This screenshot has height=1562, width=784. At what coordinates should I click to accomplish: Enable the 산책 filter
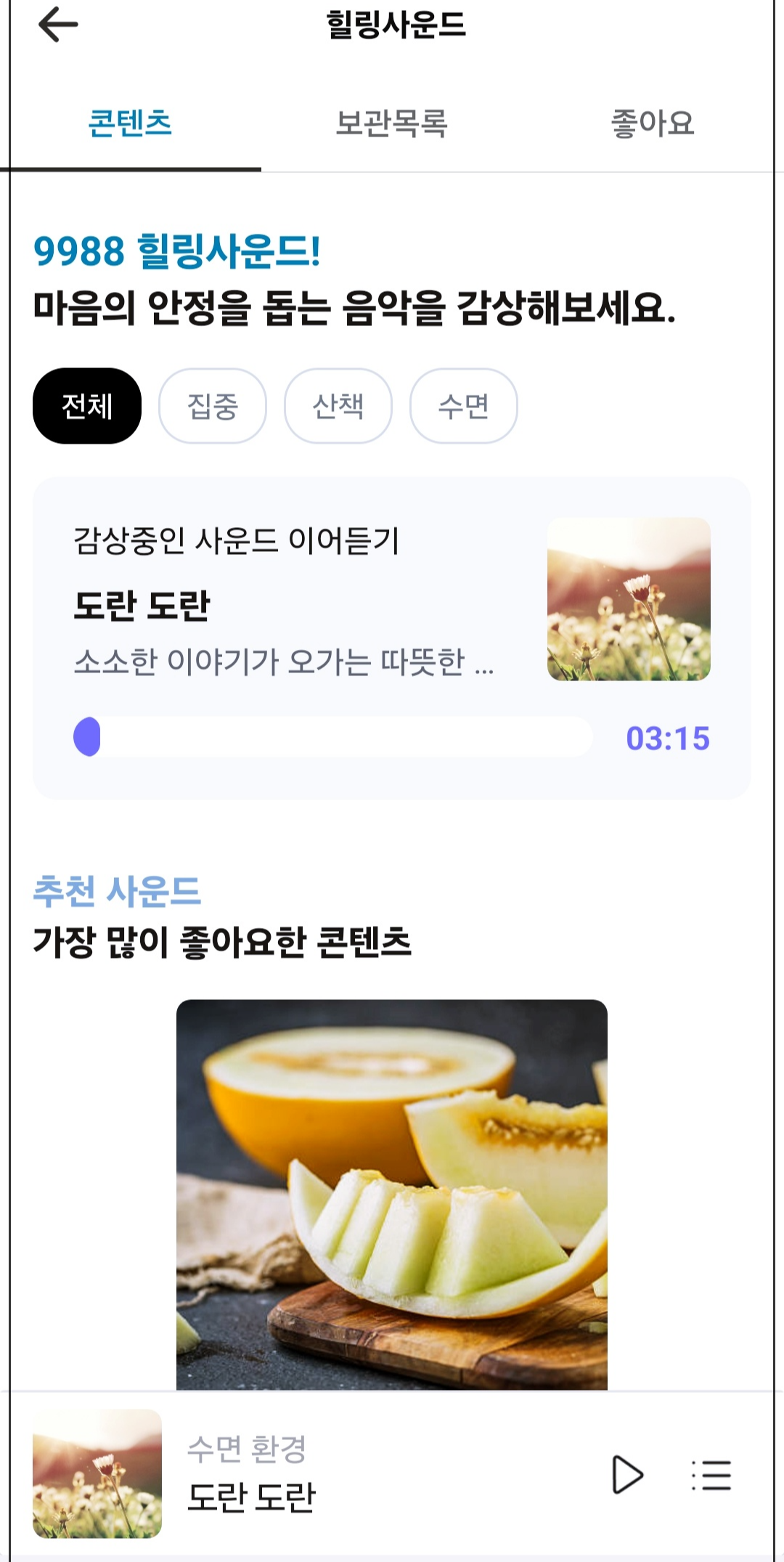(338, 407)
